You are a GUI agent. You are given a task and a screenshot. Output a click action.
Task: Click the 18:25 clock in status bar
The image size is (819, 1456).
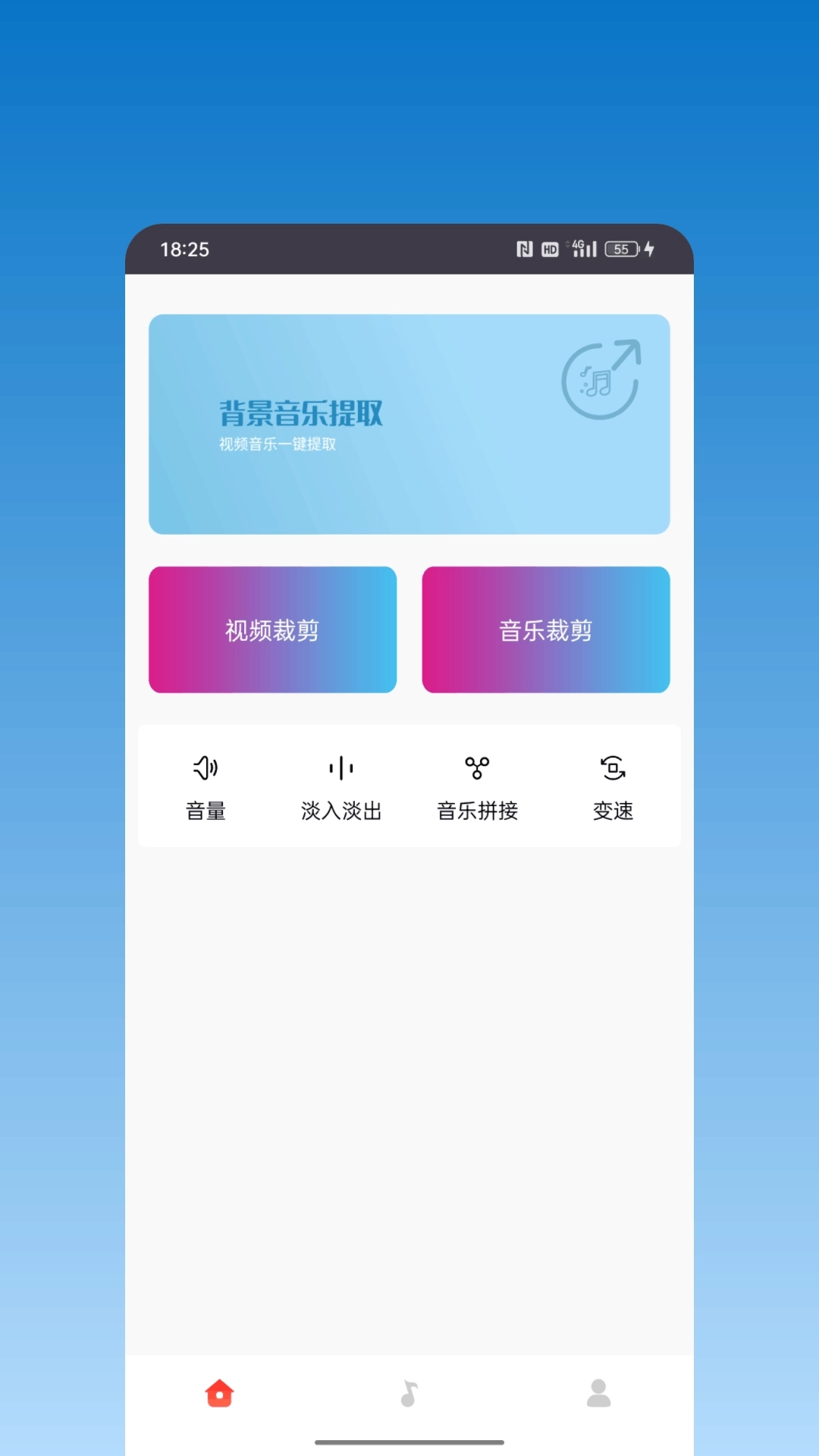(184, 249)
